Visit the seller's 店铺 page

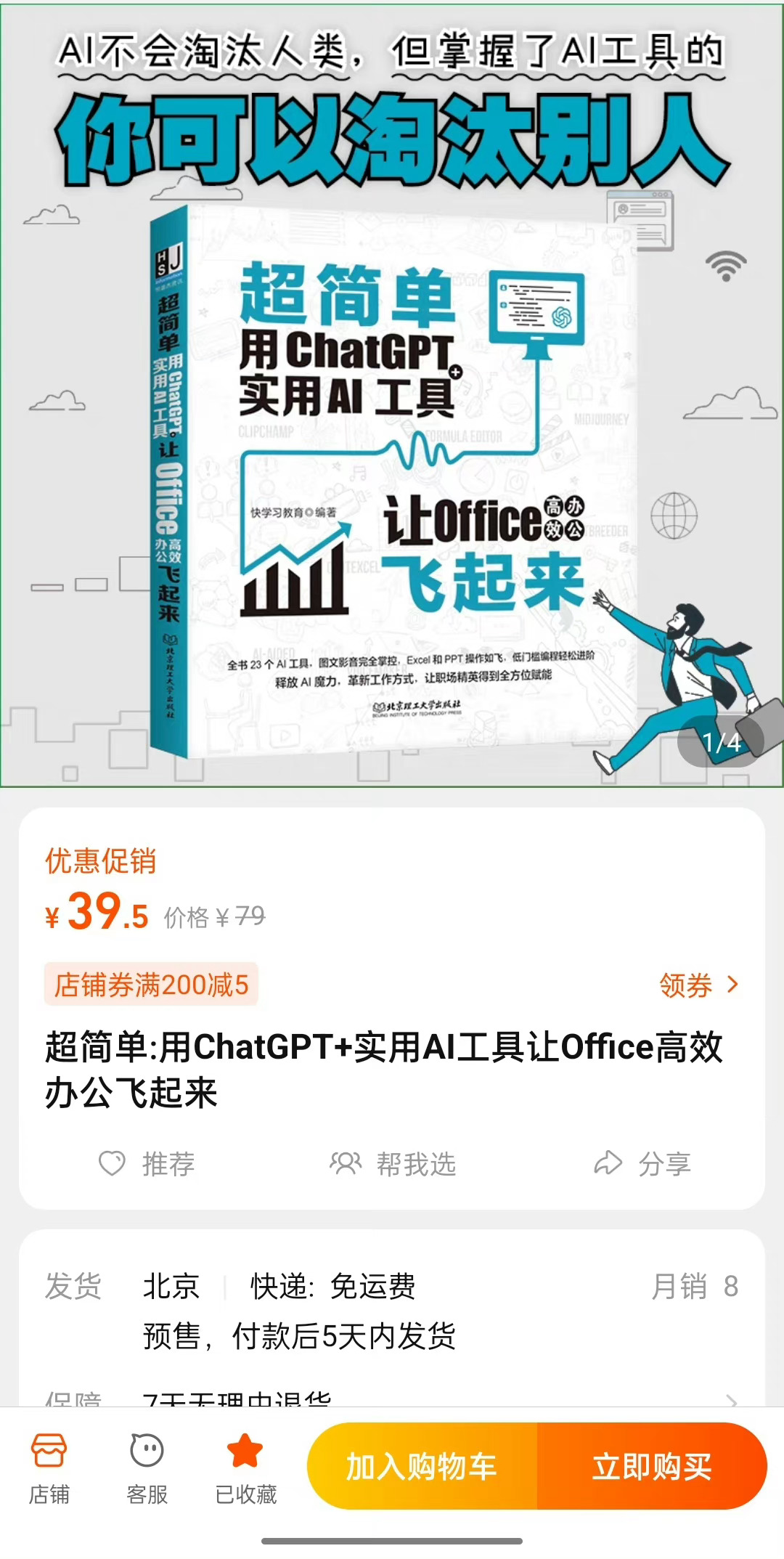click(x=49, y=1468)
